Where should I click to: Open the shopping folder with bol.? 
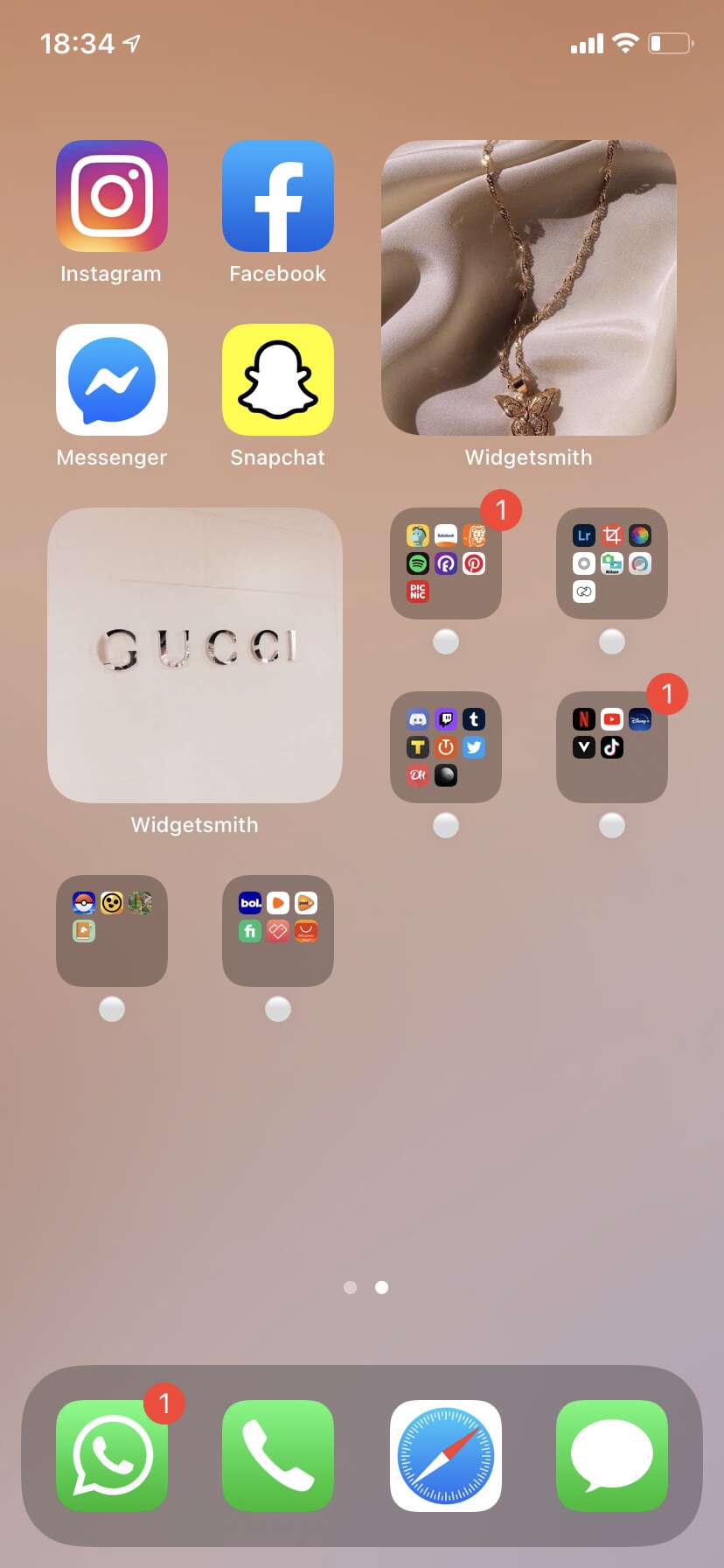click(278, 931)
